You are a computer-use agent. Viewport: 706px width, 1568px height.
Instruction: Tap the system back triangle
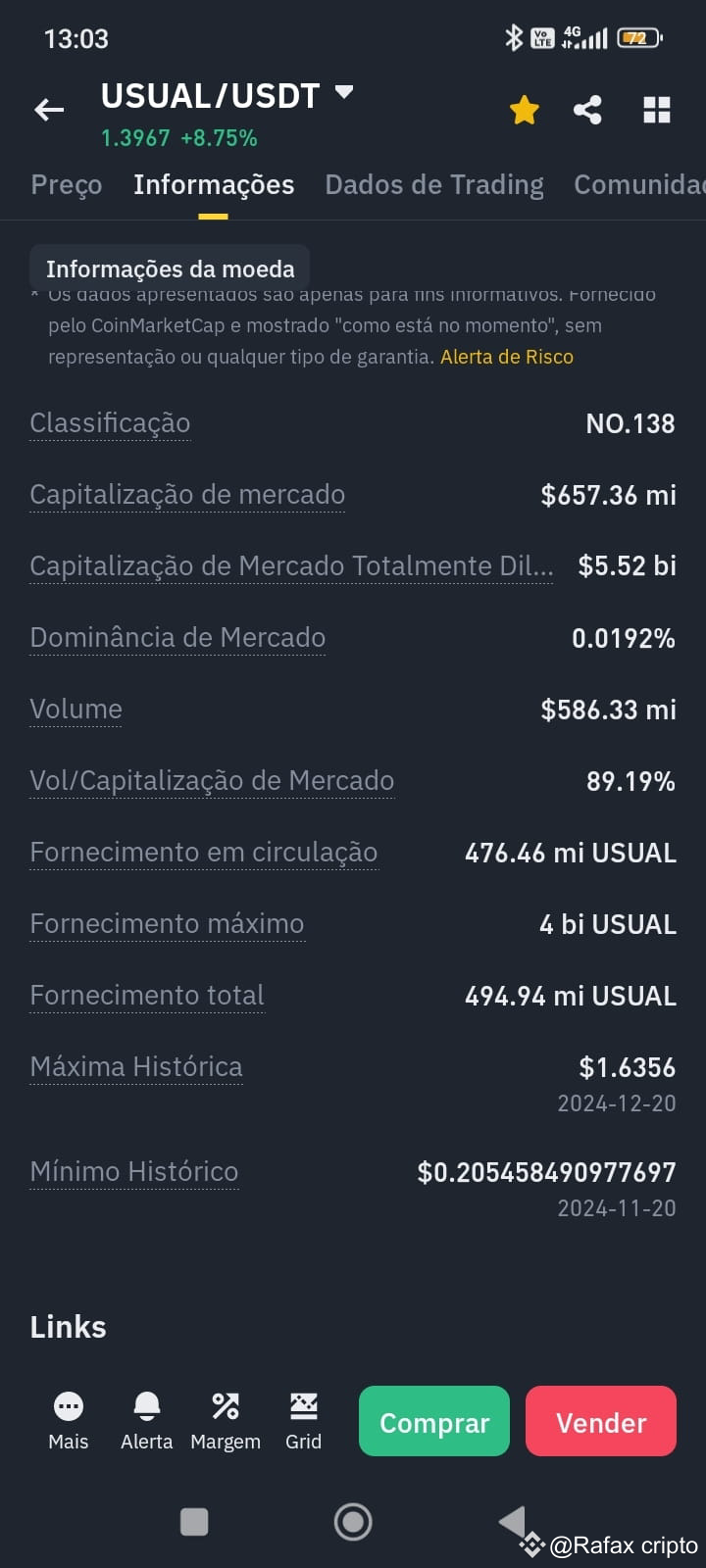[512, 1522]
